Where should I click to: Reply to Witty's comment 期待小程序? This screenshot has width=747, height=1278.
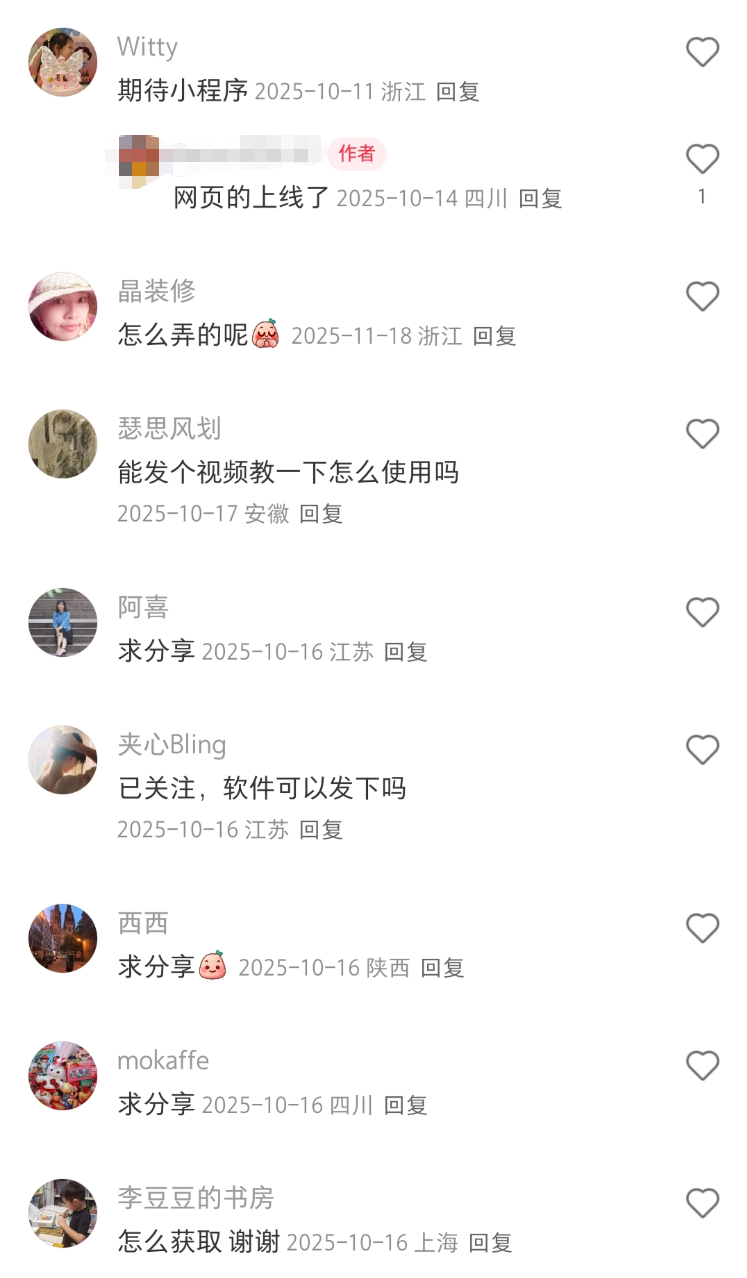point(458,92)
